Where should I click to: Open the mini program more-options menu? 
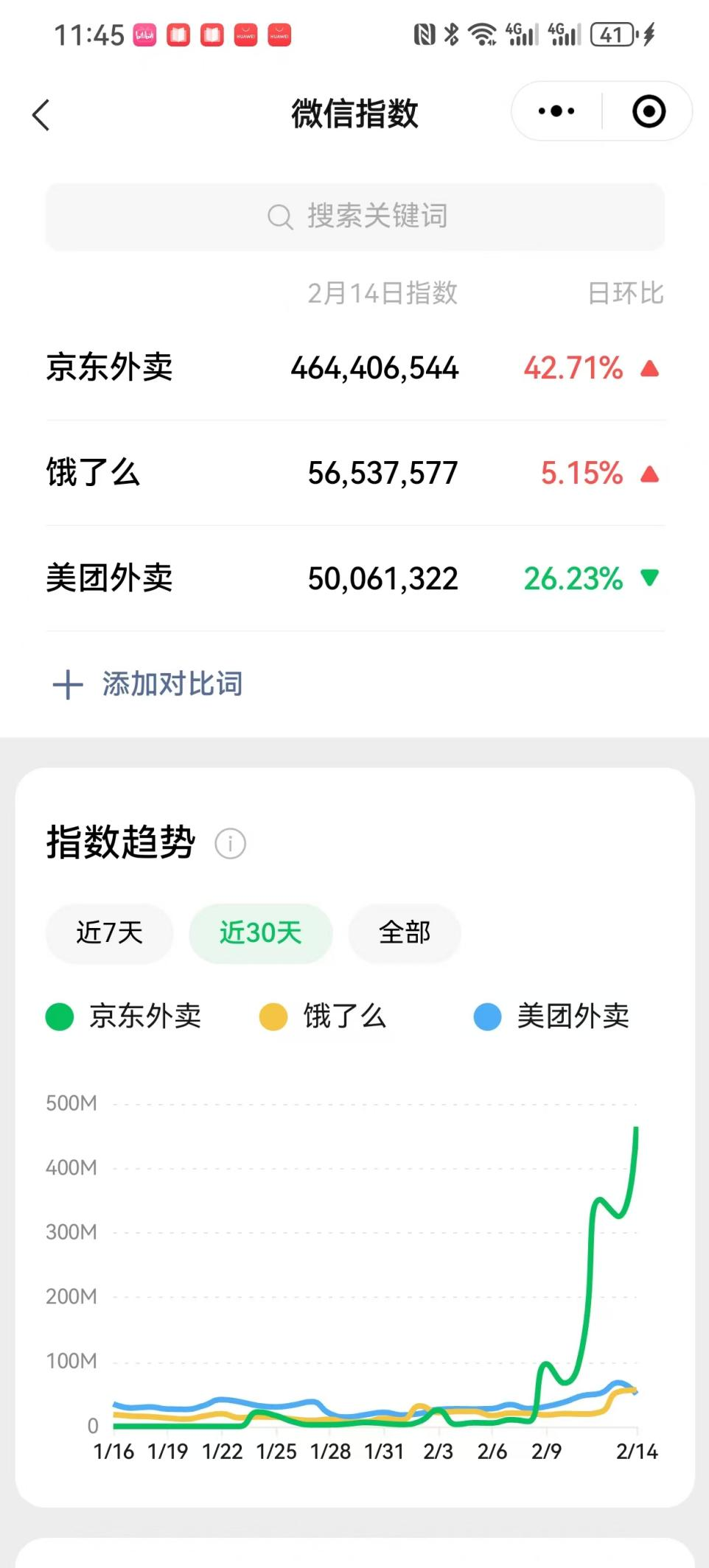(x=556, y=112)
